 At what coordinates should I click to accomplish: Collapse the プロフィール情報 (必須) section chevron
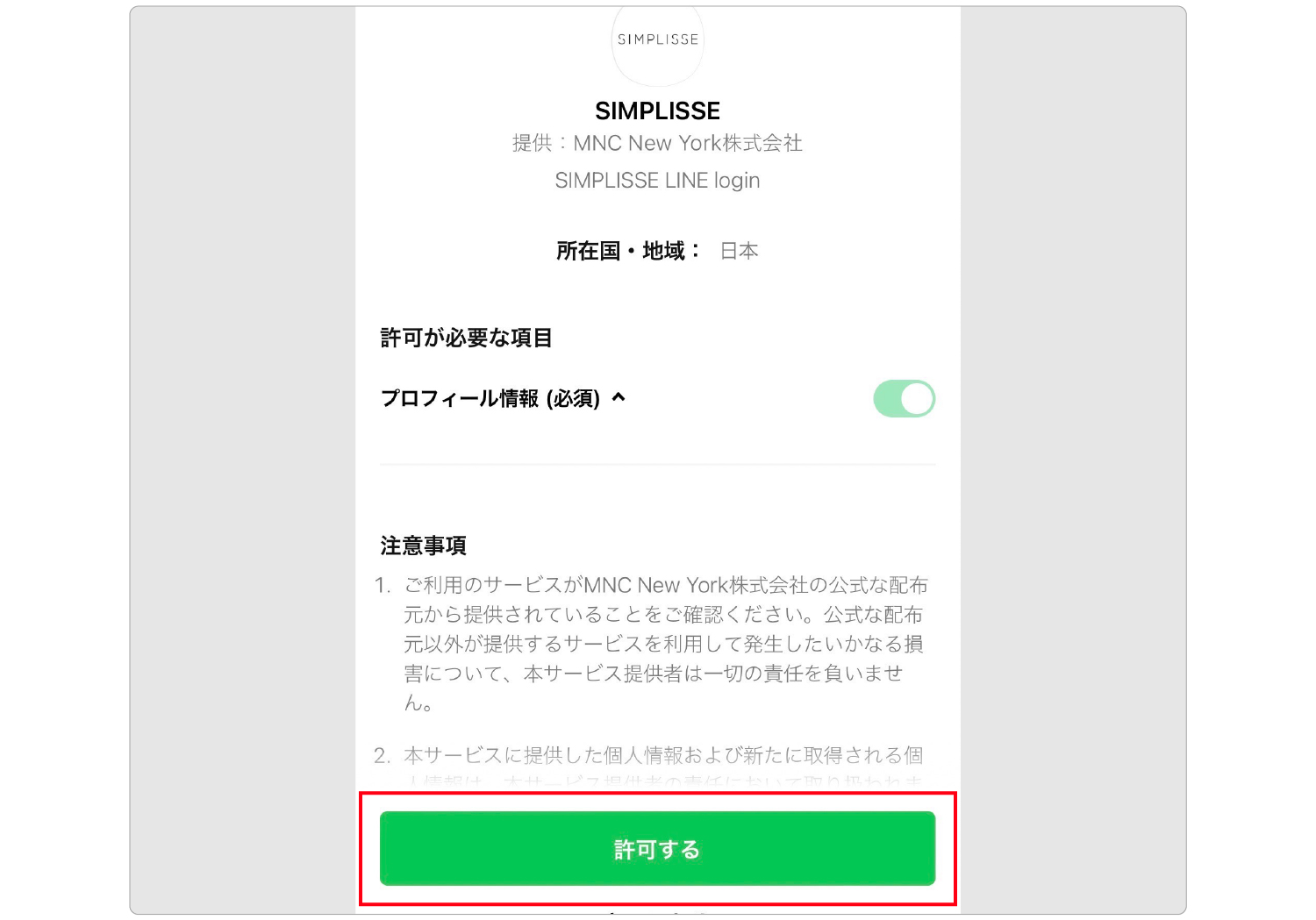[x=619, y=398]
